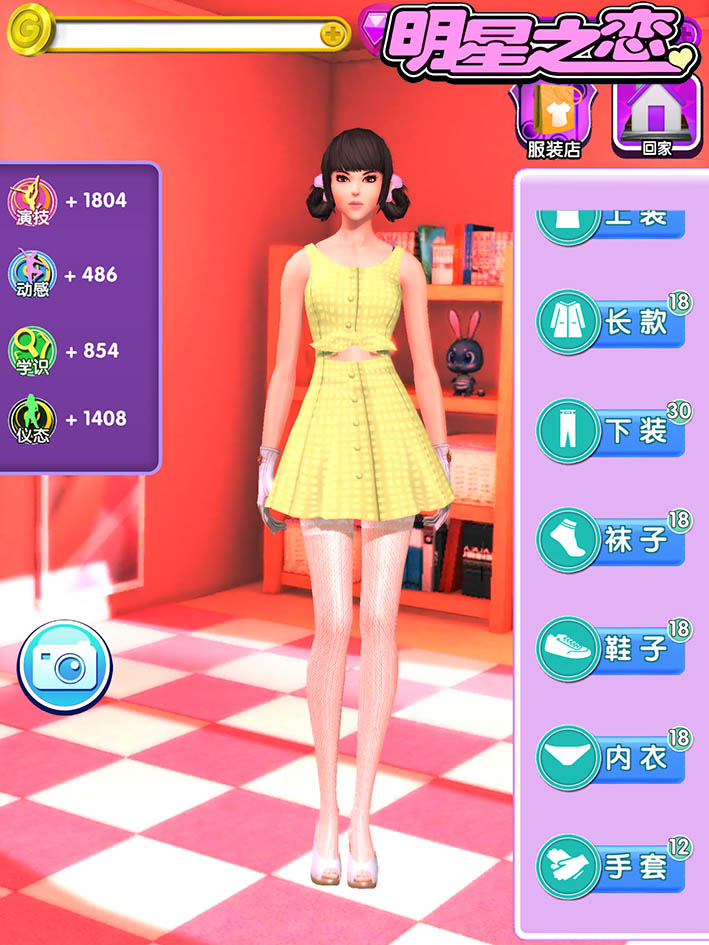Open the 内衣 underwear category

(612, 758)
